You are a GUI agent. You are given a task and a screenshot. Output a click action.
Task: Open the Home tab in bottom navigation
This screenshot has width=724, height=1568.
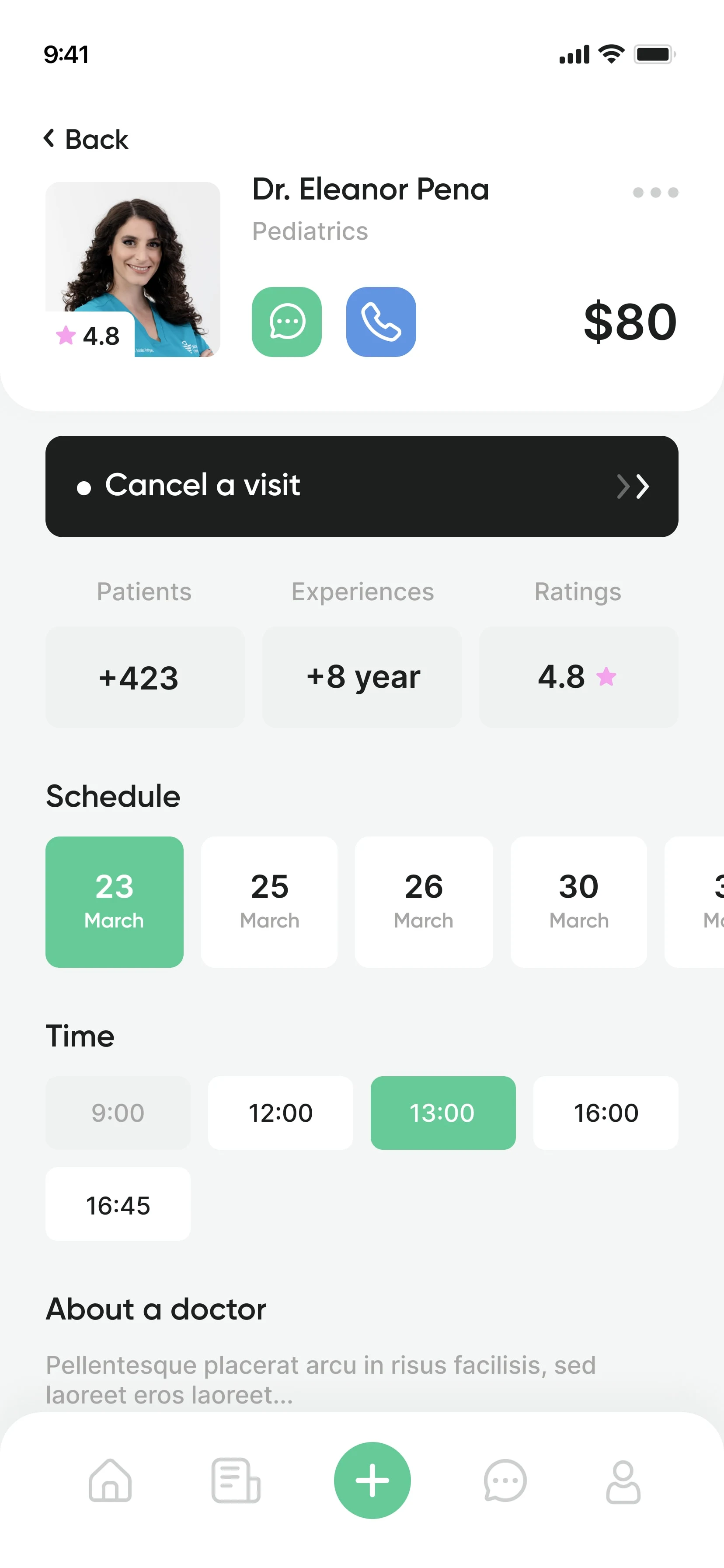point(110,1480)
